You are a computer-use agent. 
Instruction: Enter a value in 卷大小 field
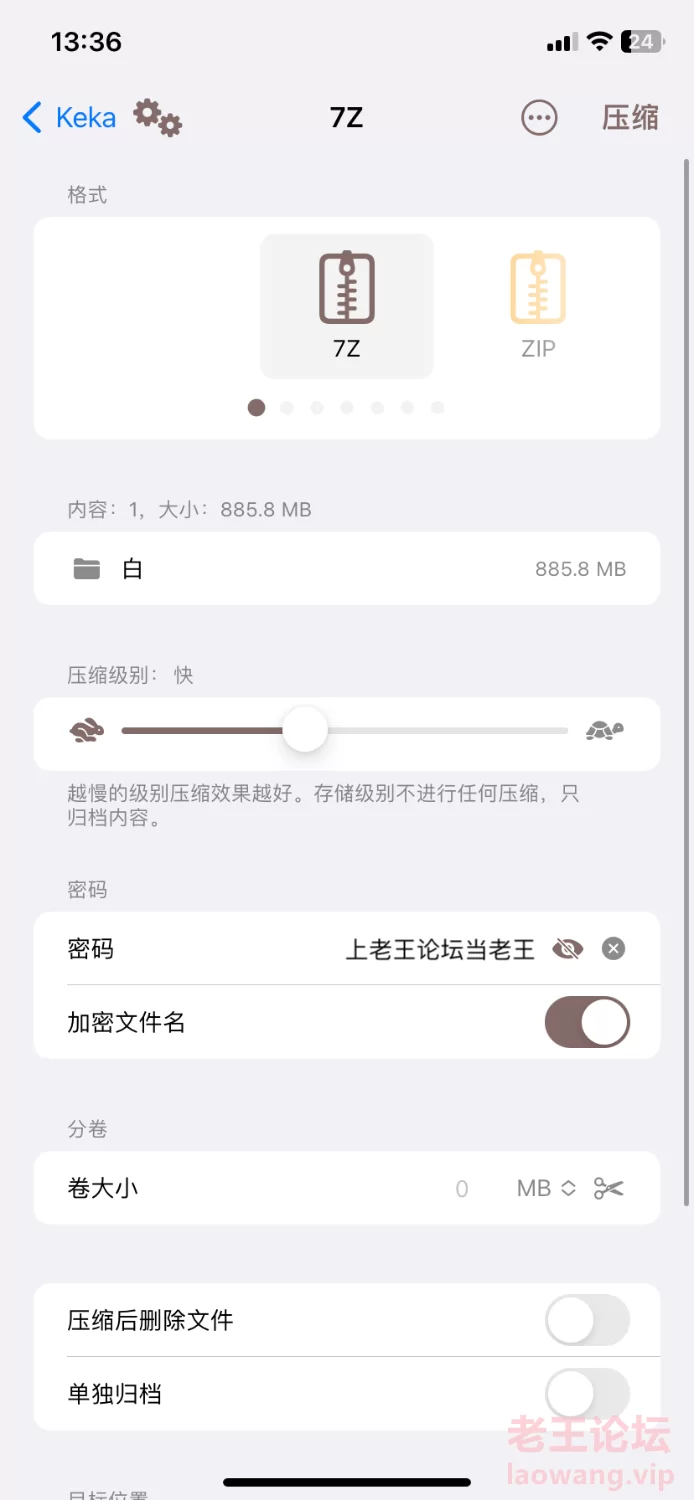click(x=461, y=1189)
